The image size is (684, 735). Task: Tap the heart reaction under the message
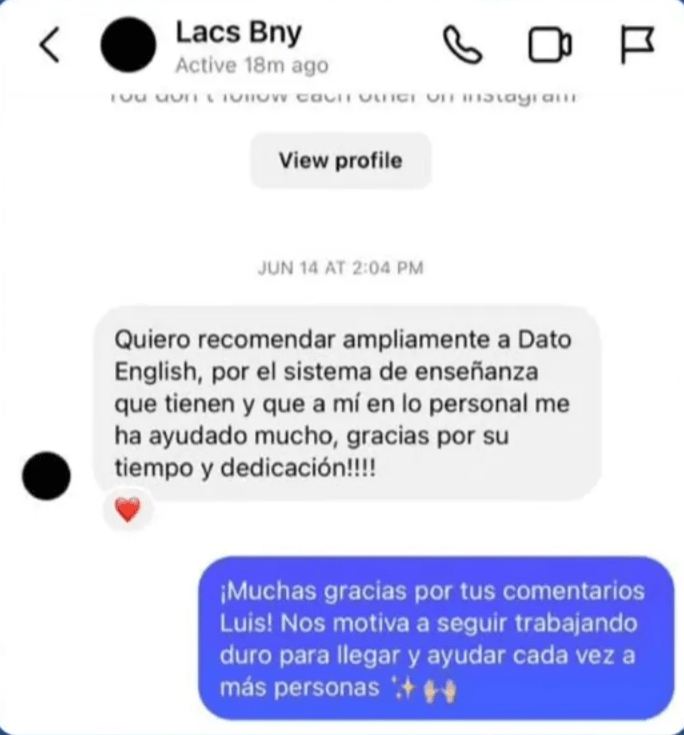[128, 511]
